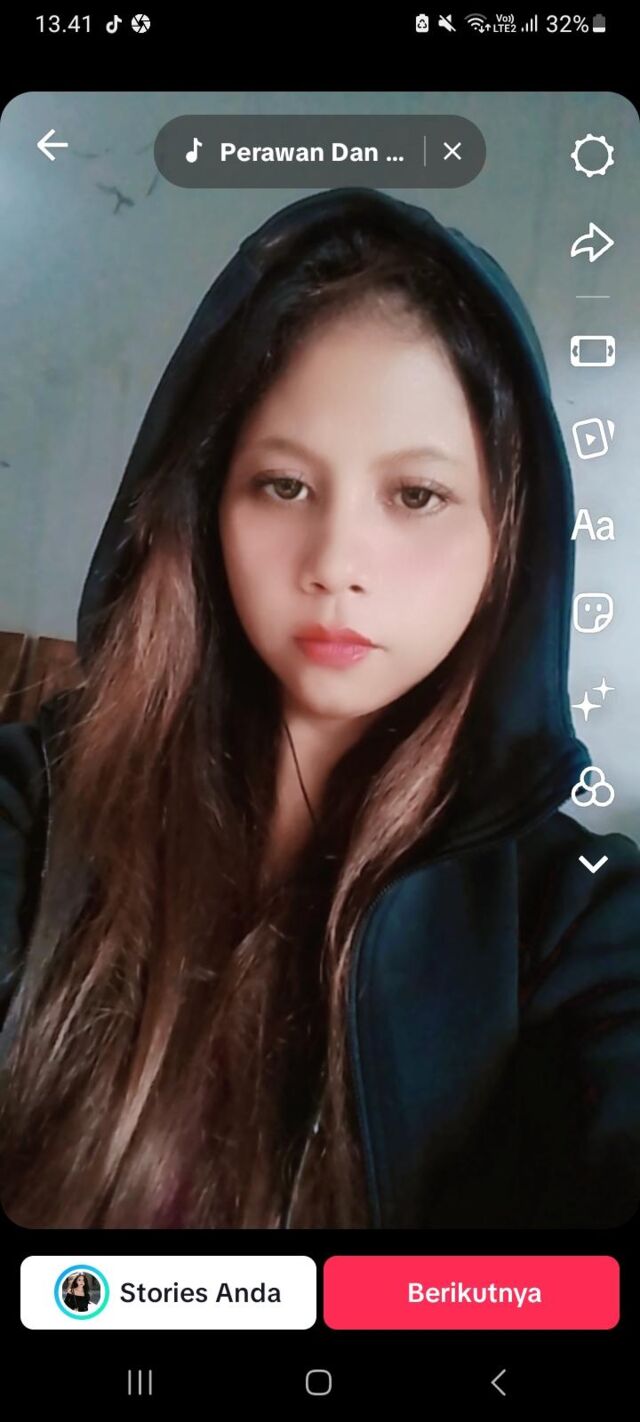Add text with the Aa tool
The height and width of the screenshot is (1422, 640).
pos(592,525)
